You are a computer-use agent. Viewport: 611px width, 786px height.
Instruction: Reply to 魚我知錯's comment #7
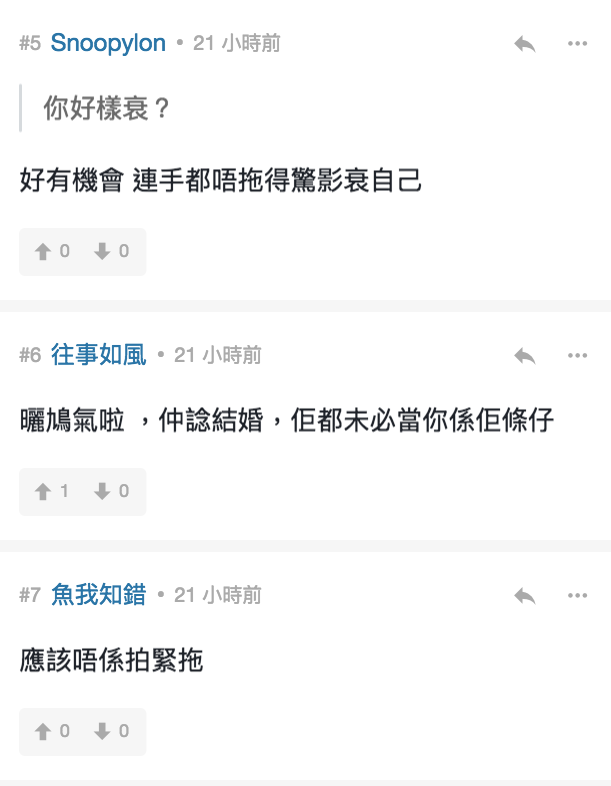pos(525,596)
